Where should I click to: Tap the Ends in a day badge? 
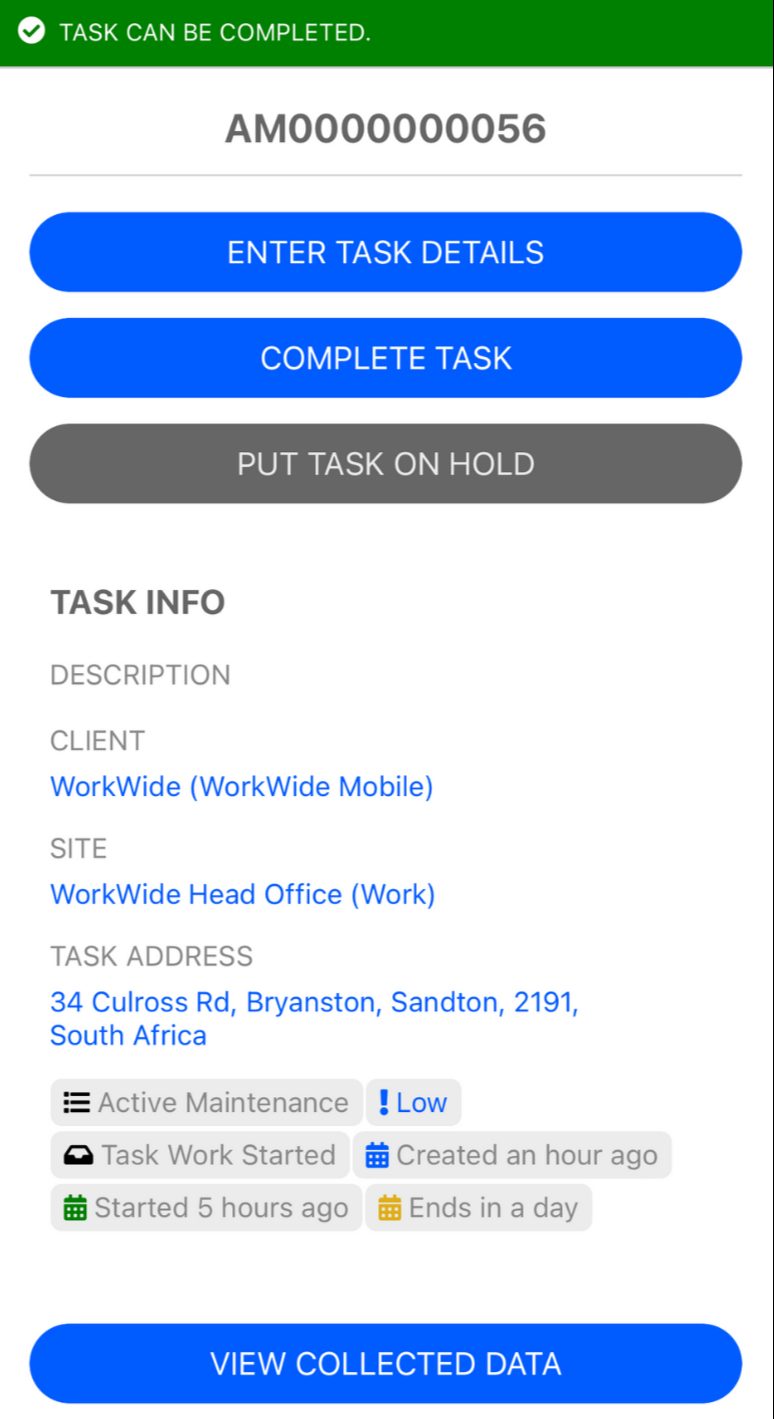(x=479, y=1207)
